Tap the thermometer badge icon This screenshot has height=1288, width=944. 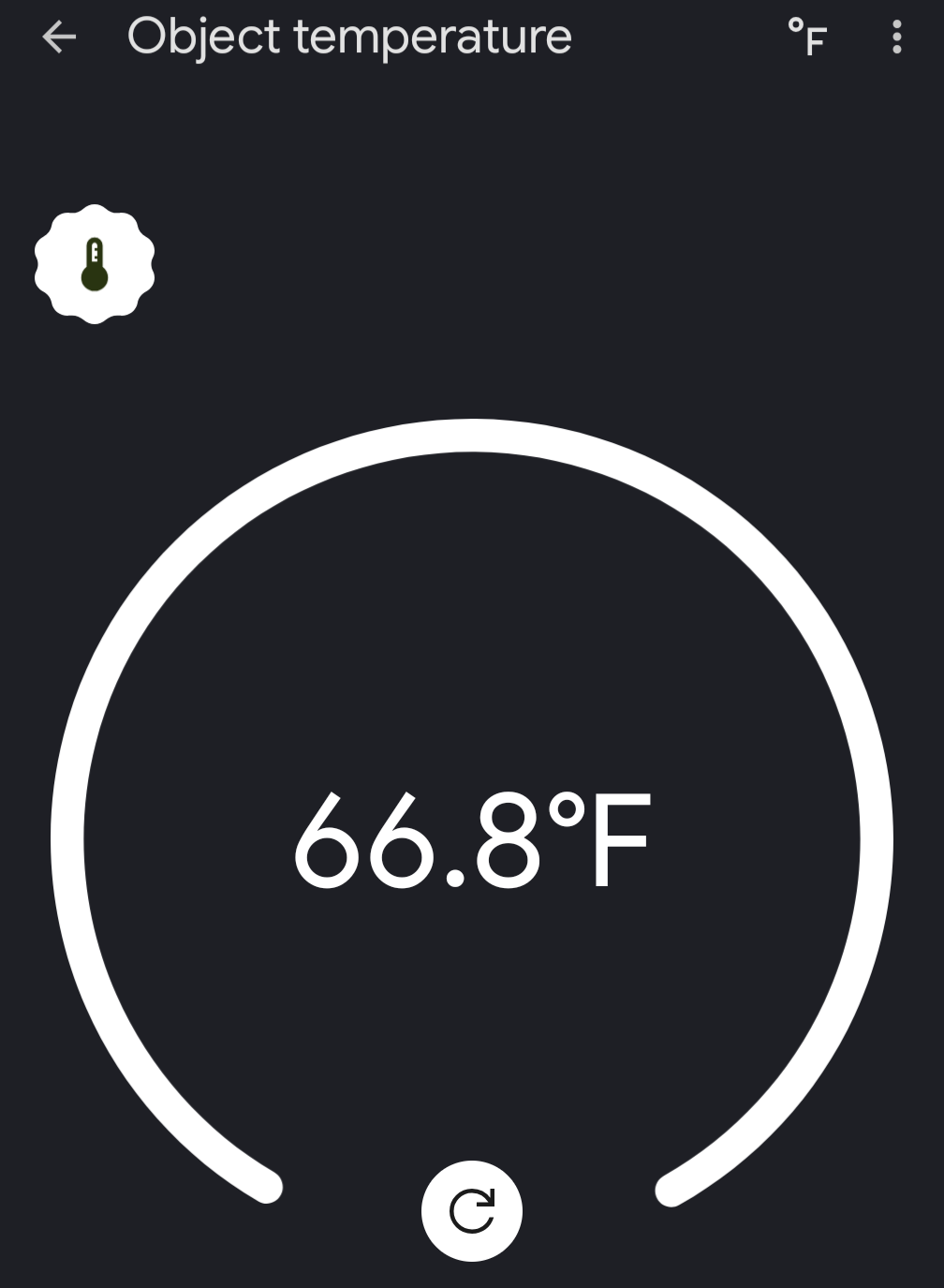coord(95,264)
